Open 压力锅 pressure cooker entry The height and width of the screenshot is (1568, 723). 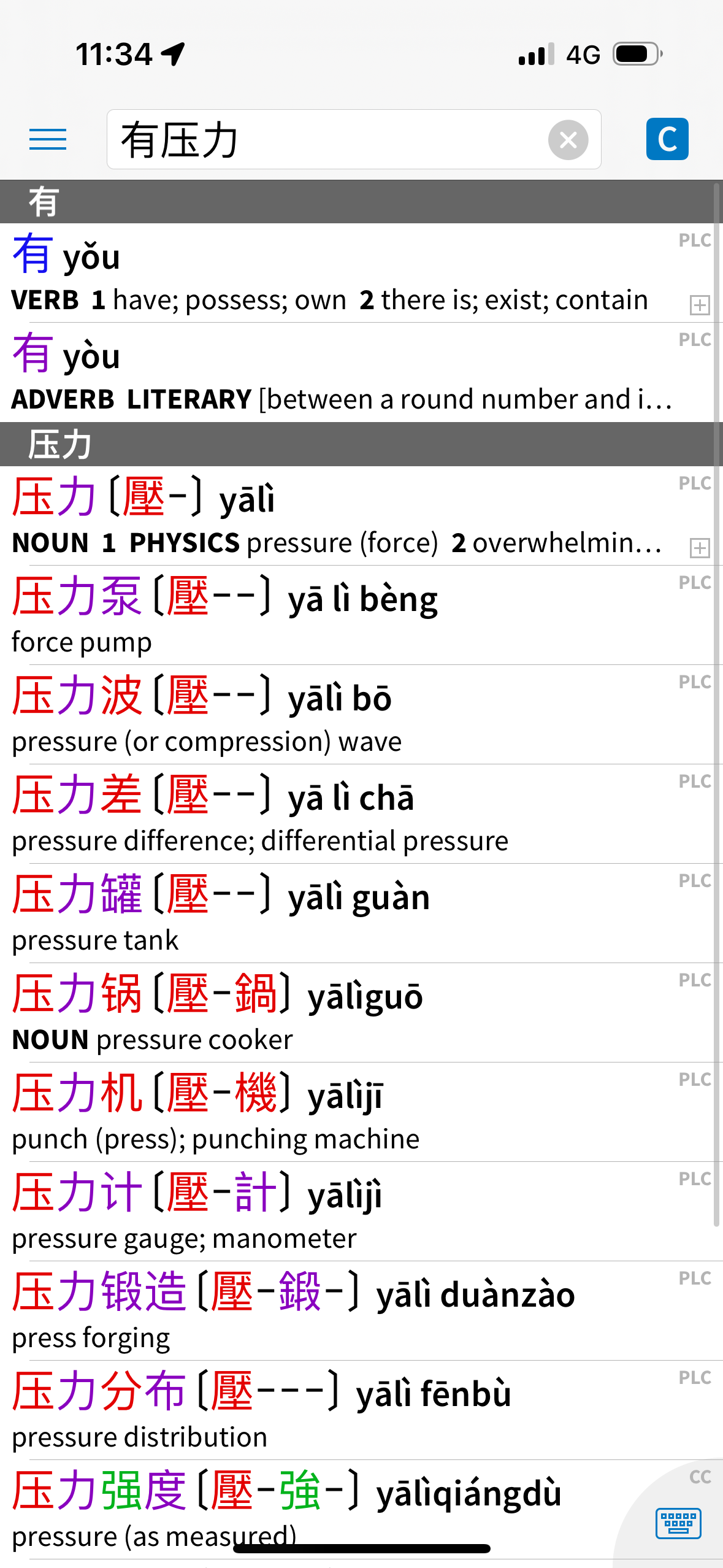[x=361, y=1013]
